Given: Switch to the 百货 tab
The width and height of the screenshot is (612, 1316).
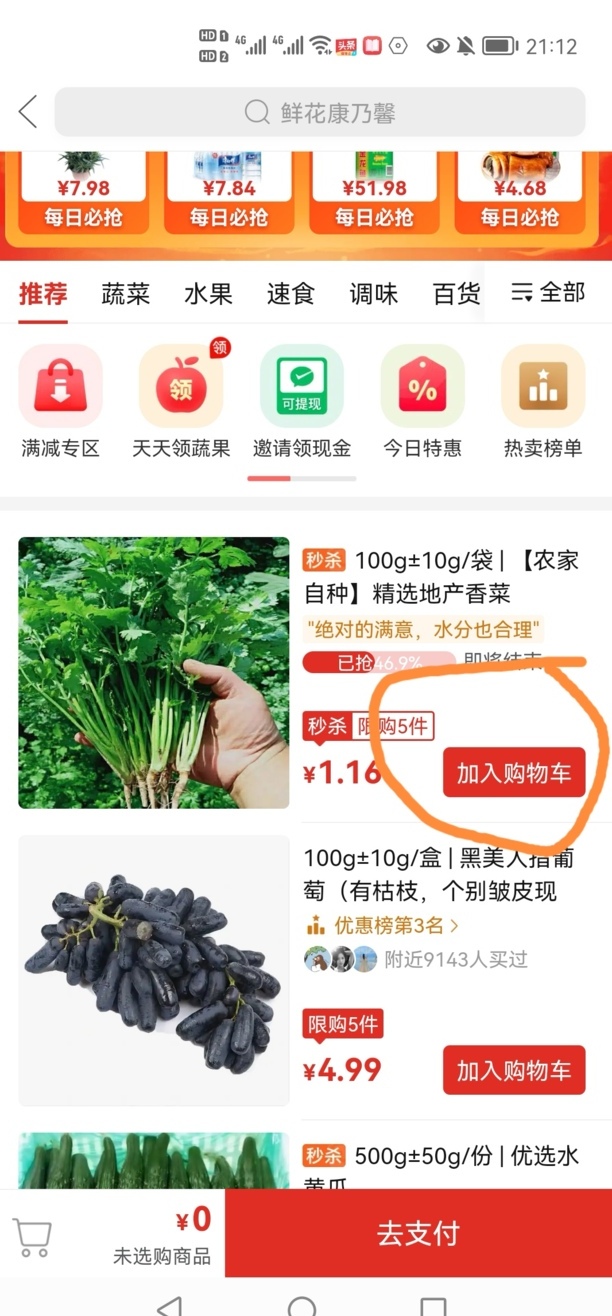Looking at the screenshot, I should click(456, 293).
